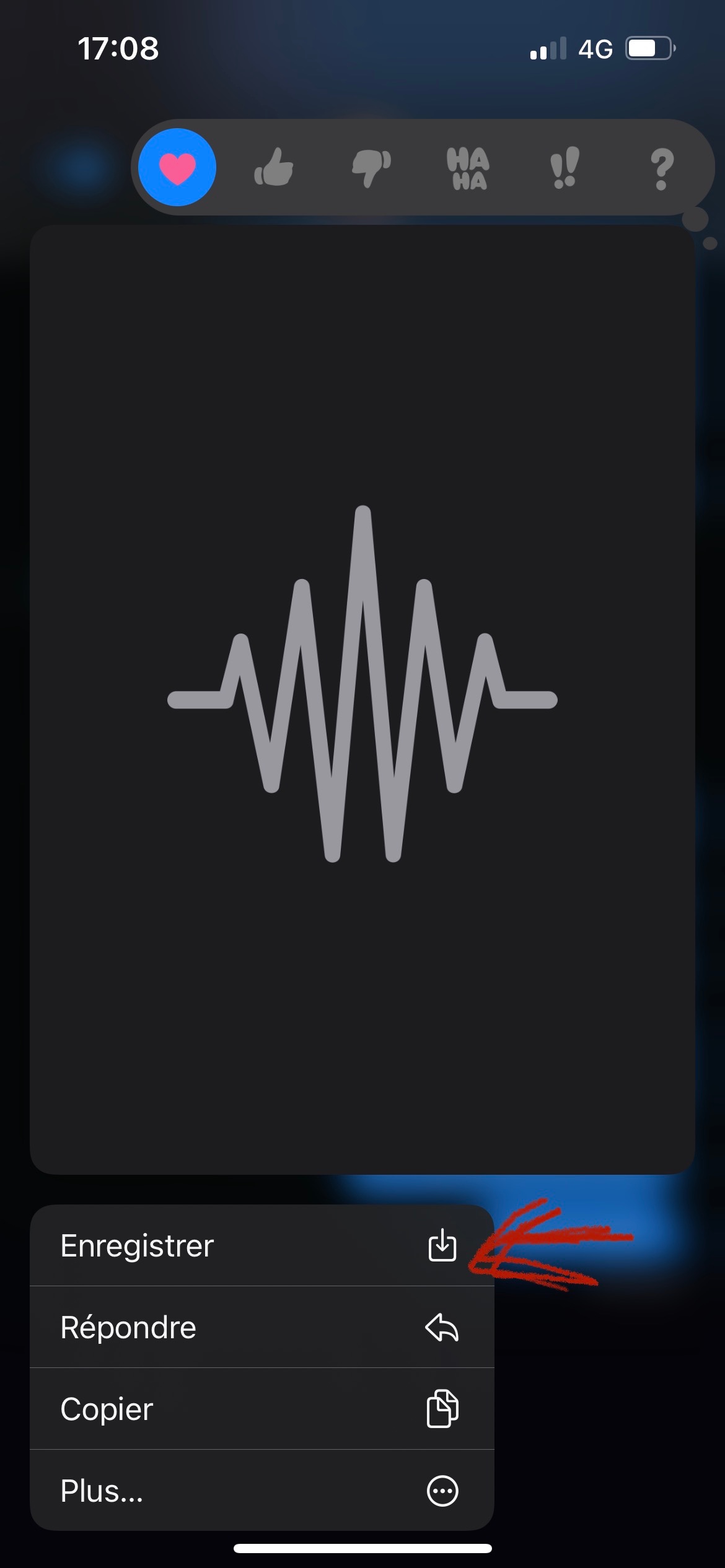Add the double exclamation emphasis reaction

[565, 167]
